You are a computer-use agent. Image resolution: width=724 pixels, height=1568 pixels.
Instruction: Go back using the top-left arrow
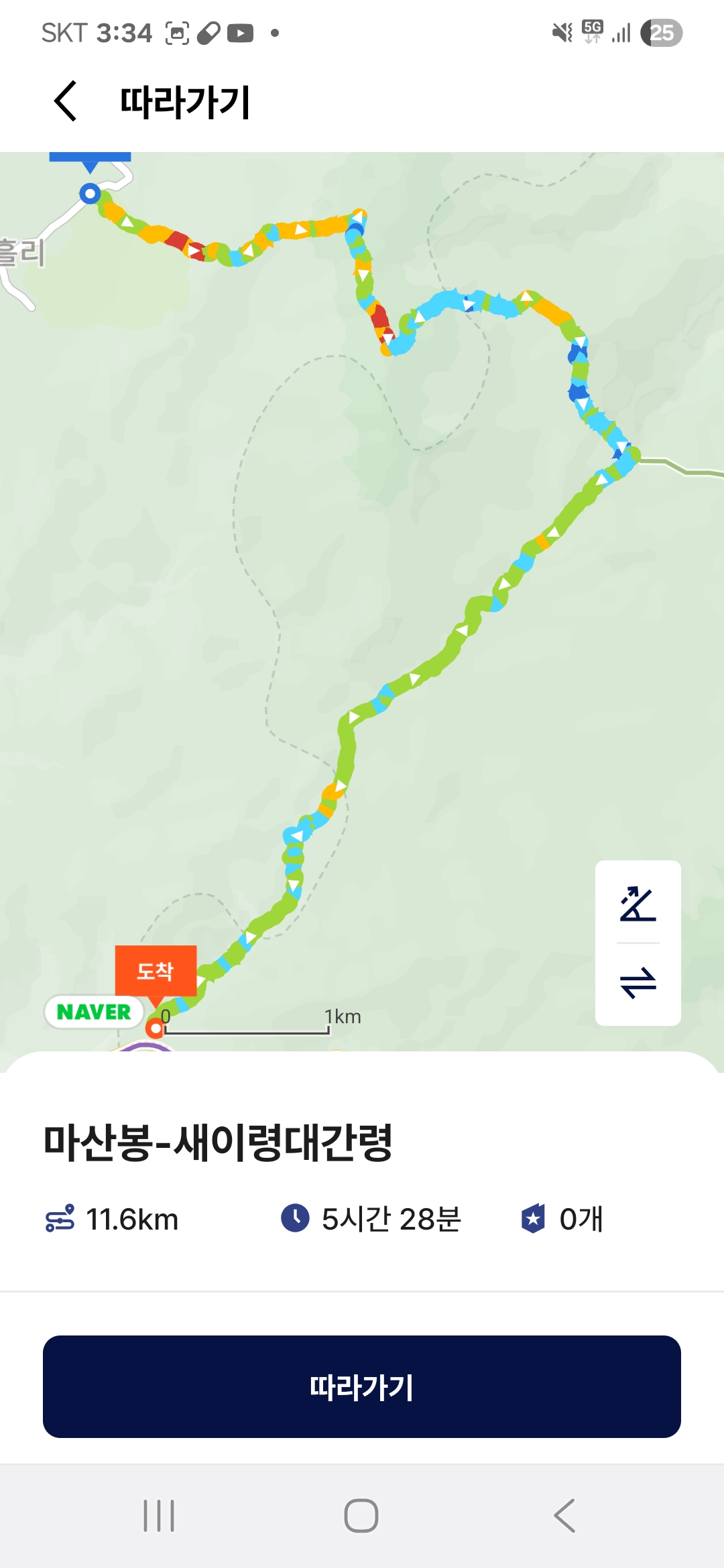pos(66,102)
